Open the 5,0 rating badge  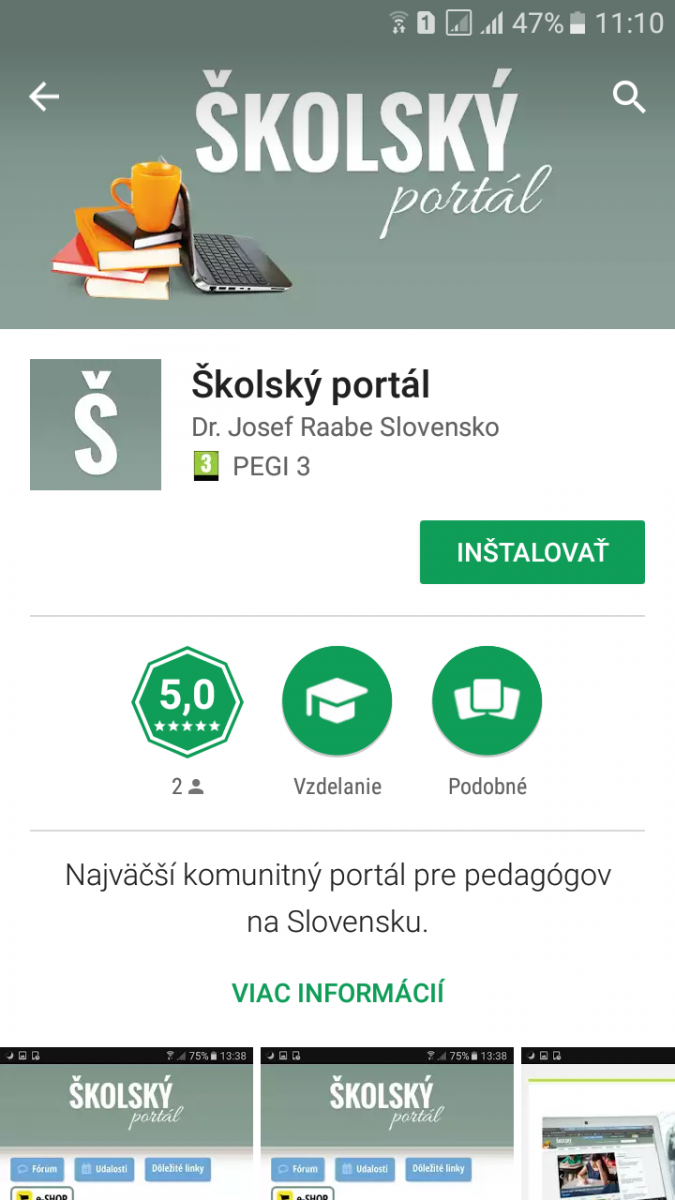click(187, 702)
